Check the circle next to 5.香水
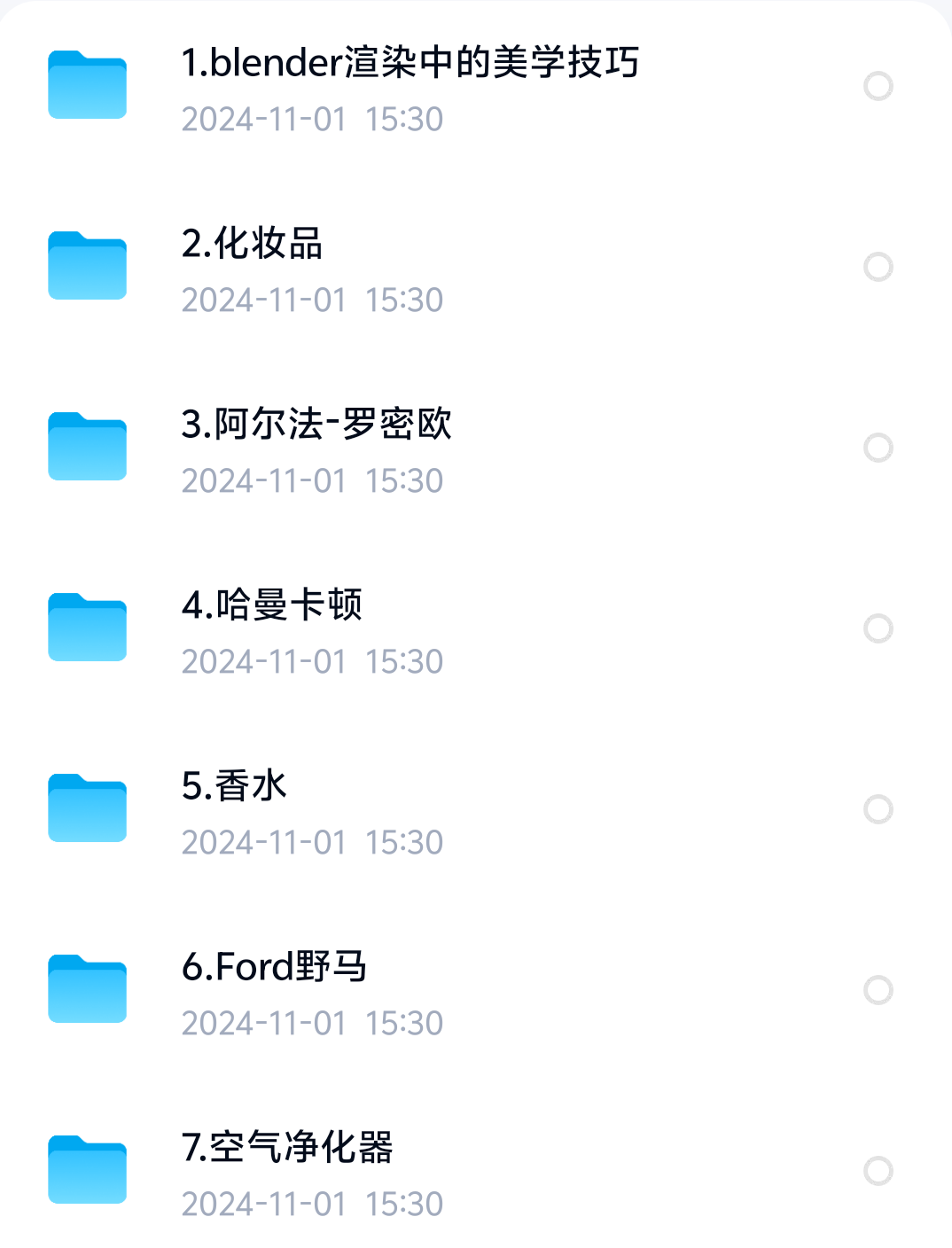This screenshot has height=1248, width=952. 878,809
